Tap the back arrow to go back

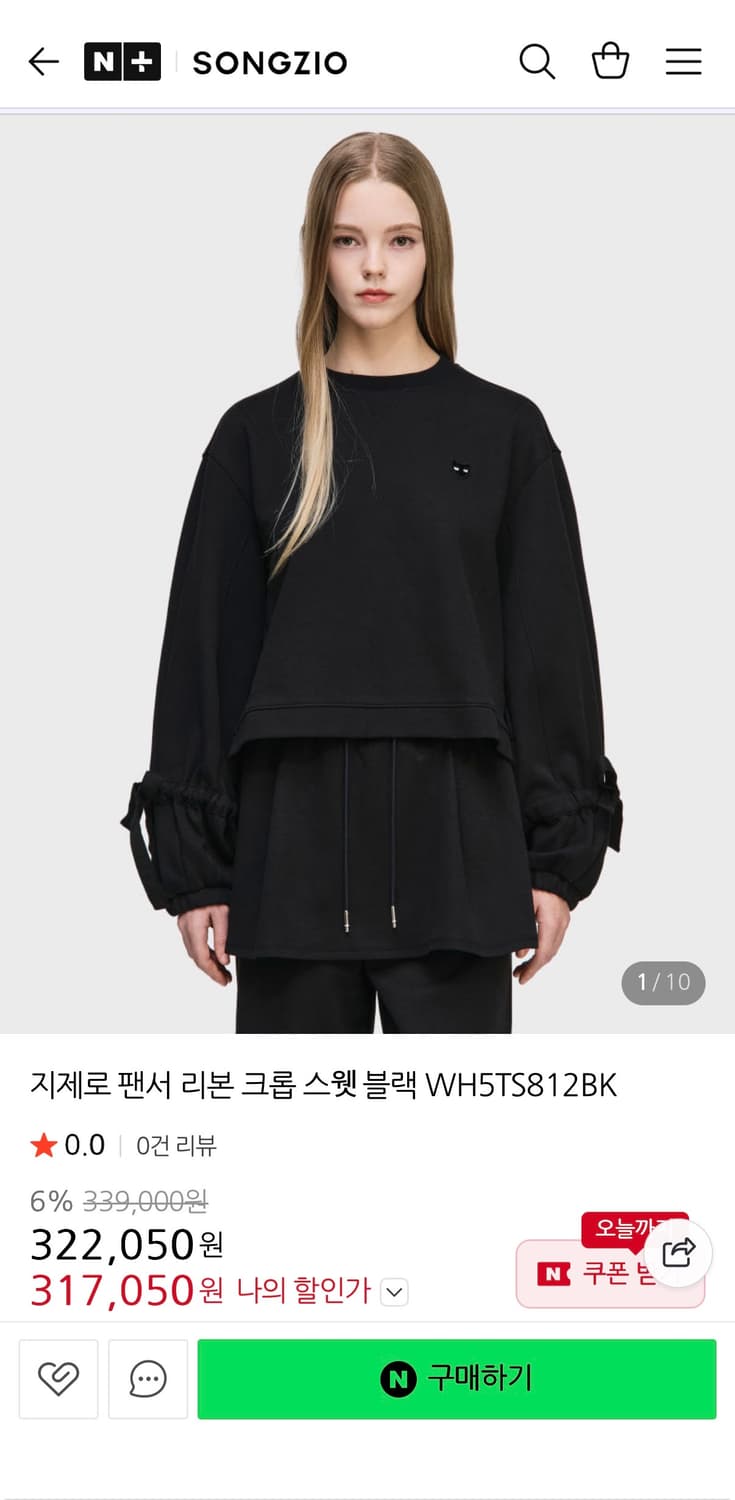point(43,61)
